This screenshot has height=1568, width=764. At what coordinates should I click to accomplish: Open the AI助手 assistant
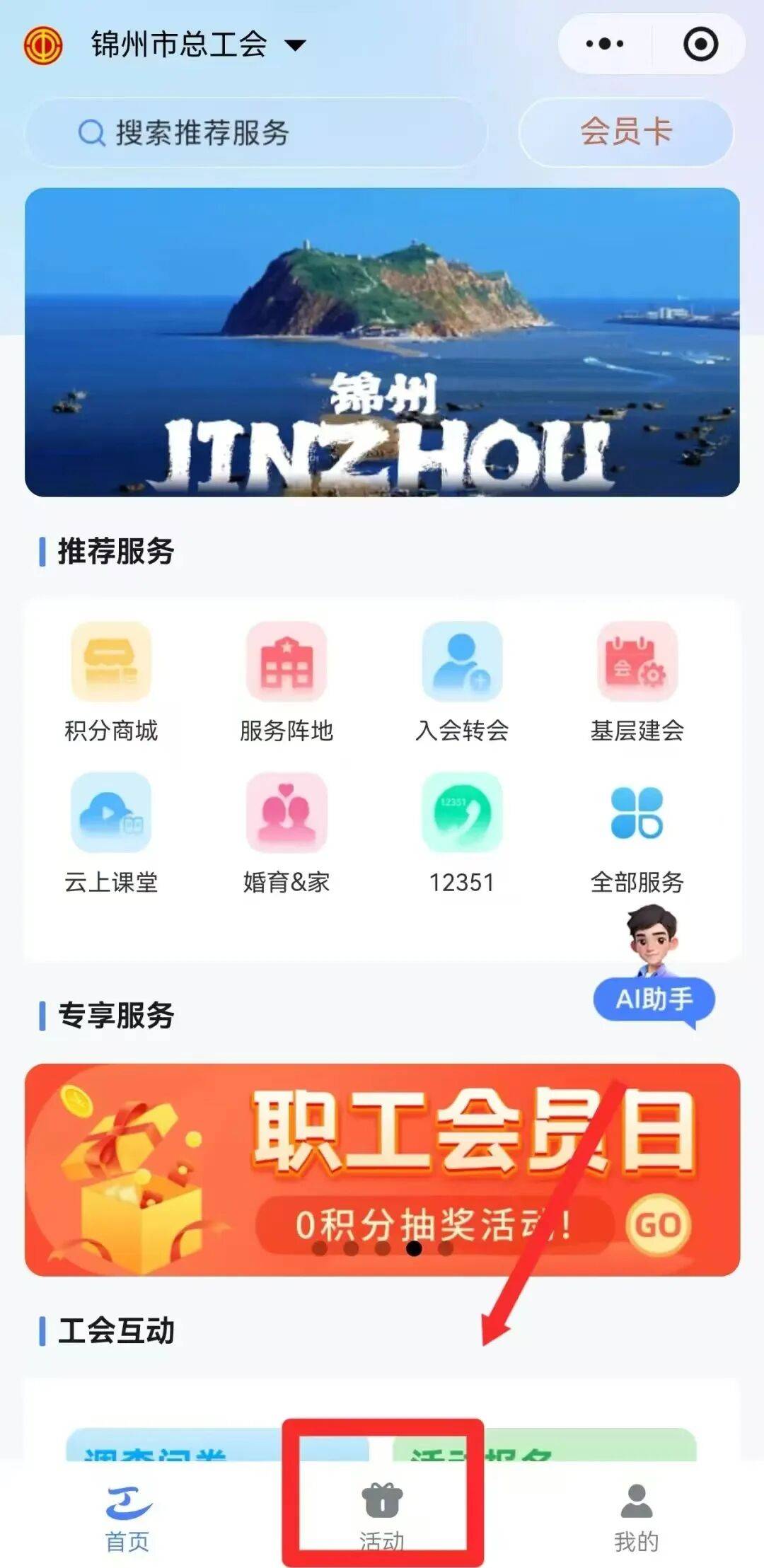(654, 998)
